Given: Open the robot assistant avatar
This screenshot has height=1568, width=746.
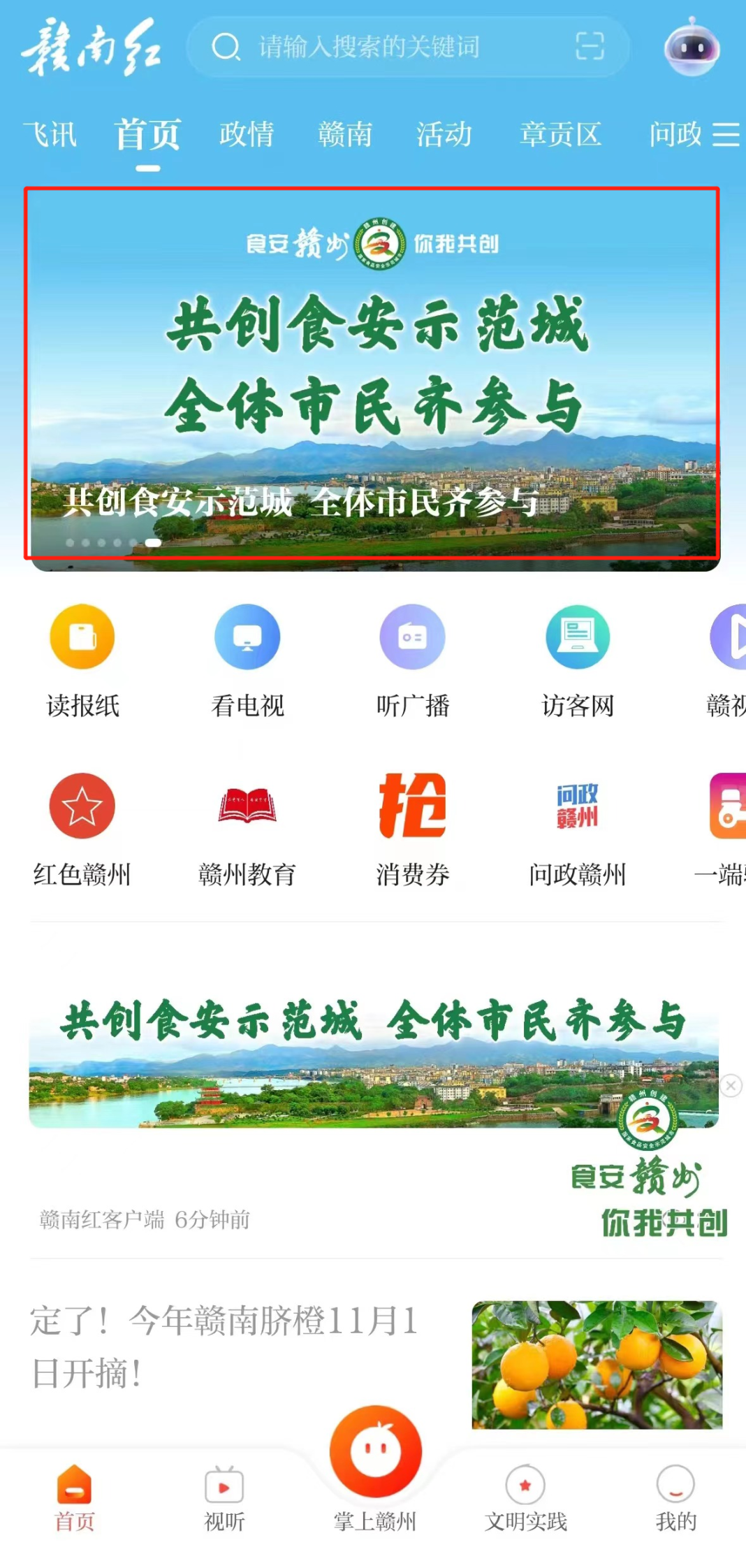Looking at the screenshot, I should coord(692,48).
